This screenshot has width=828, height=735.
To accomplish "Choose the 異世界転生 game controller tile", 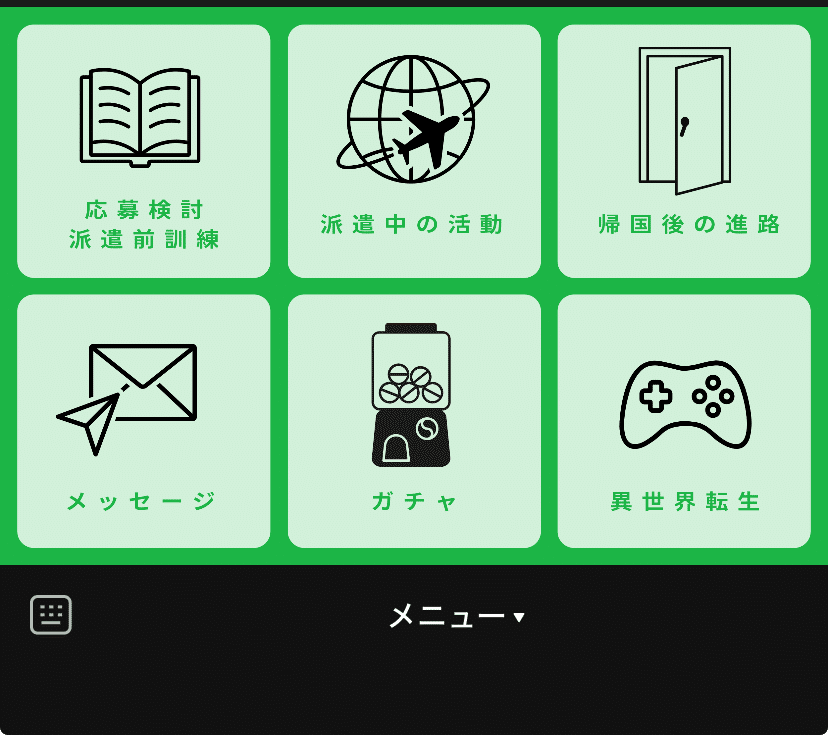I will tap(684, 421).
